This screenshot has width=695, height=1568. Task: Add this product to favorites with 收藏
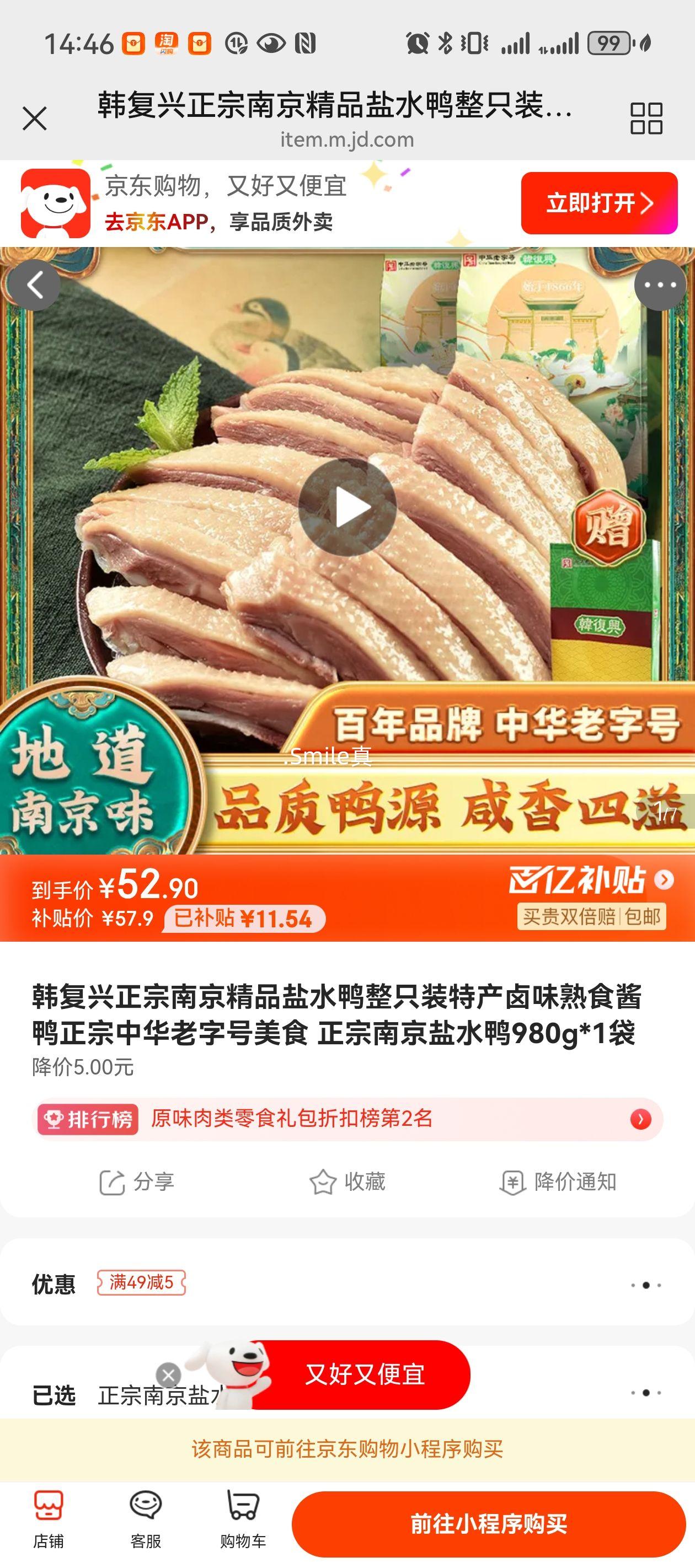(347, 1182)
